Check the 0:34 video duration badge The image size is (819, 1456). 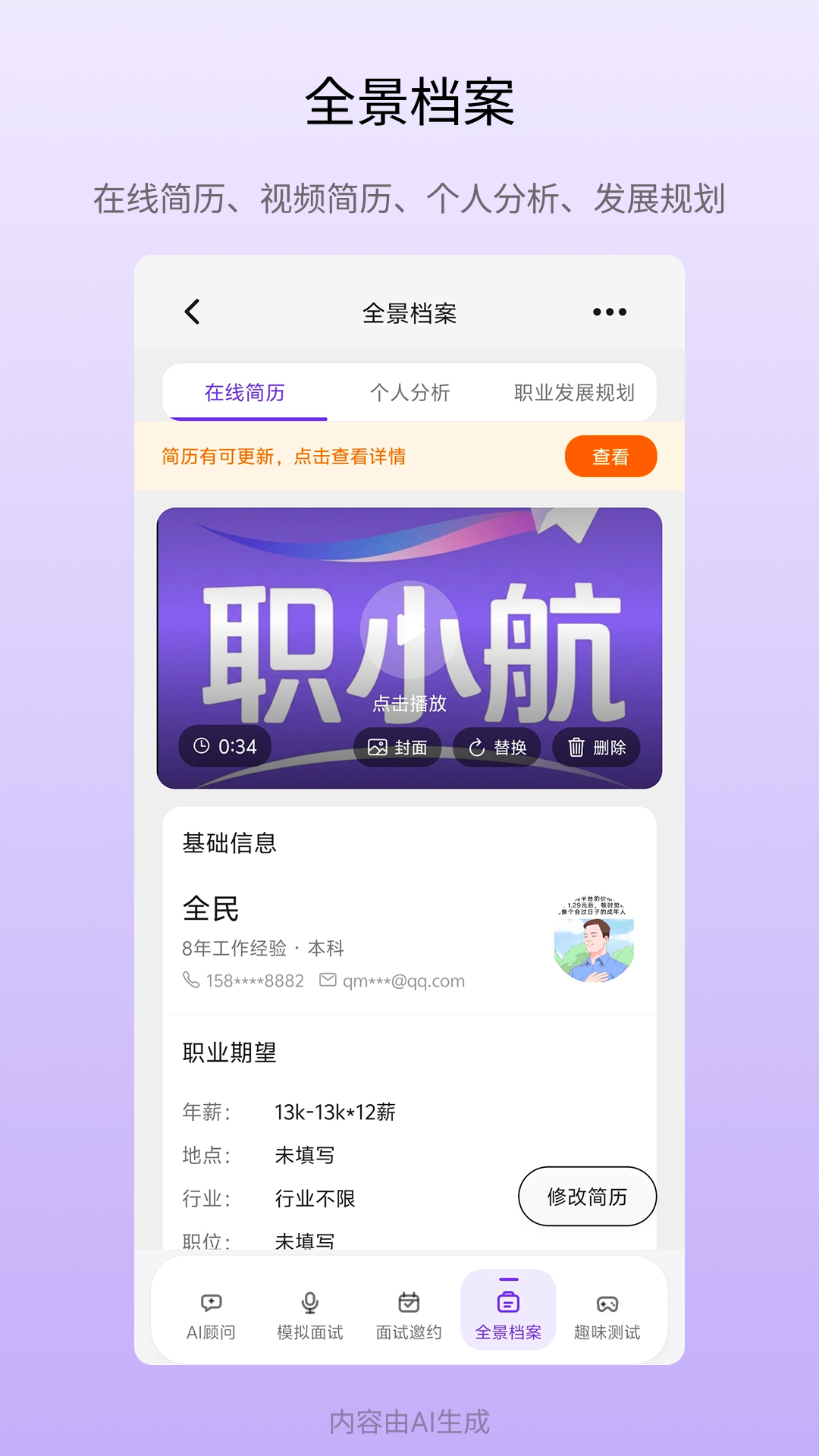pos(224,747)
